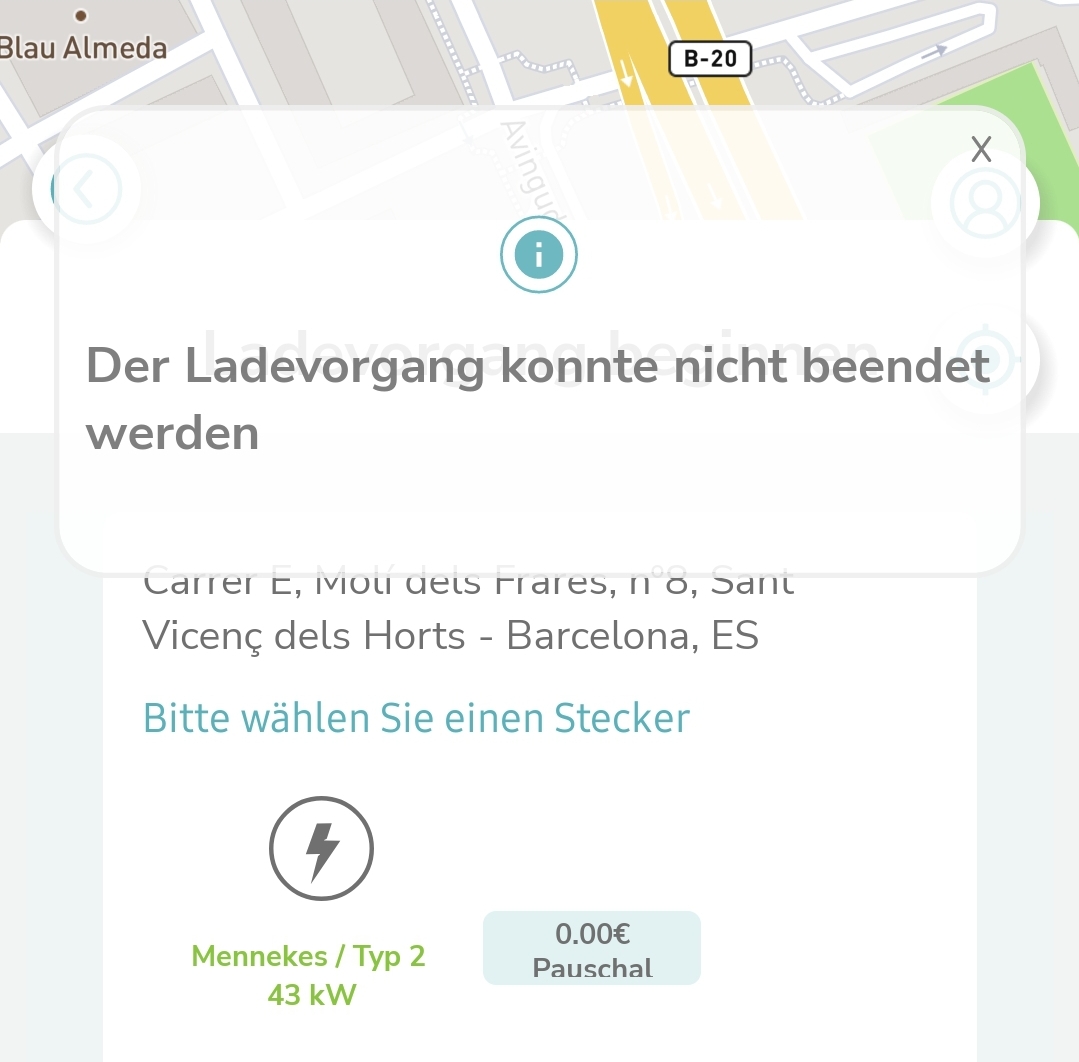Center the map on my location
Viewport: 1079px width, 1062px height.
point(988,359)
